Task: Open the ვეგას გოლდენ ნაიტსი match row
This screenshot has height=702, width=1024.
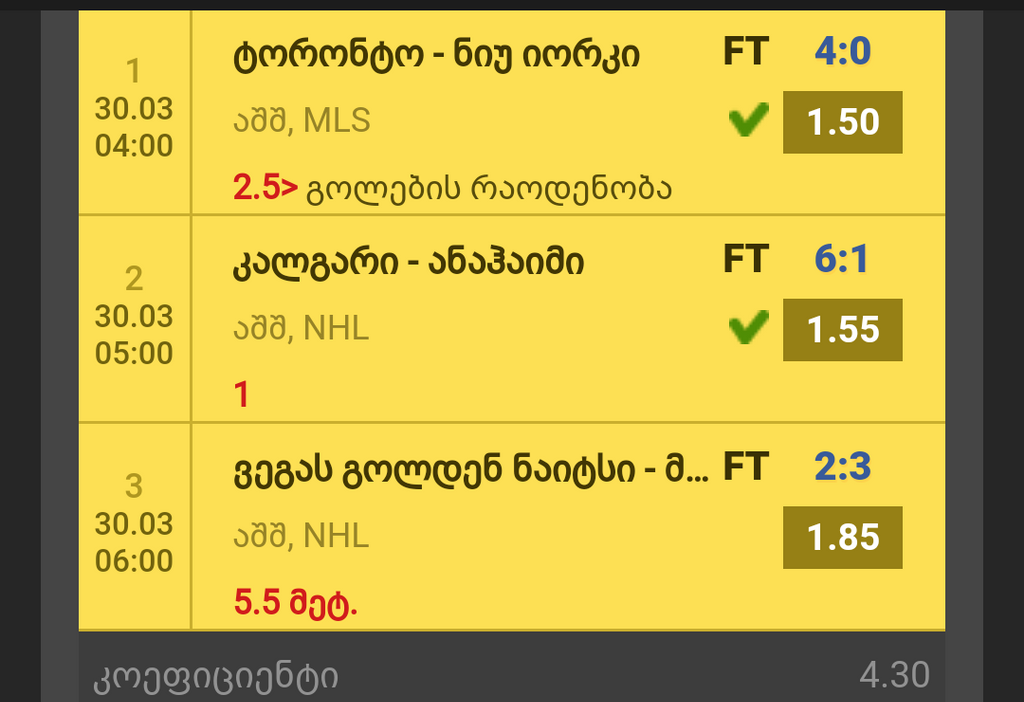Action: (470, 470)
